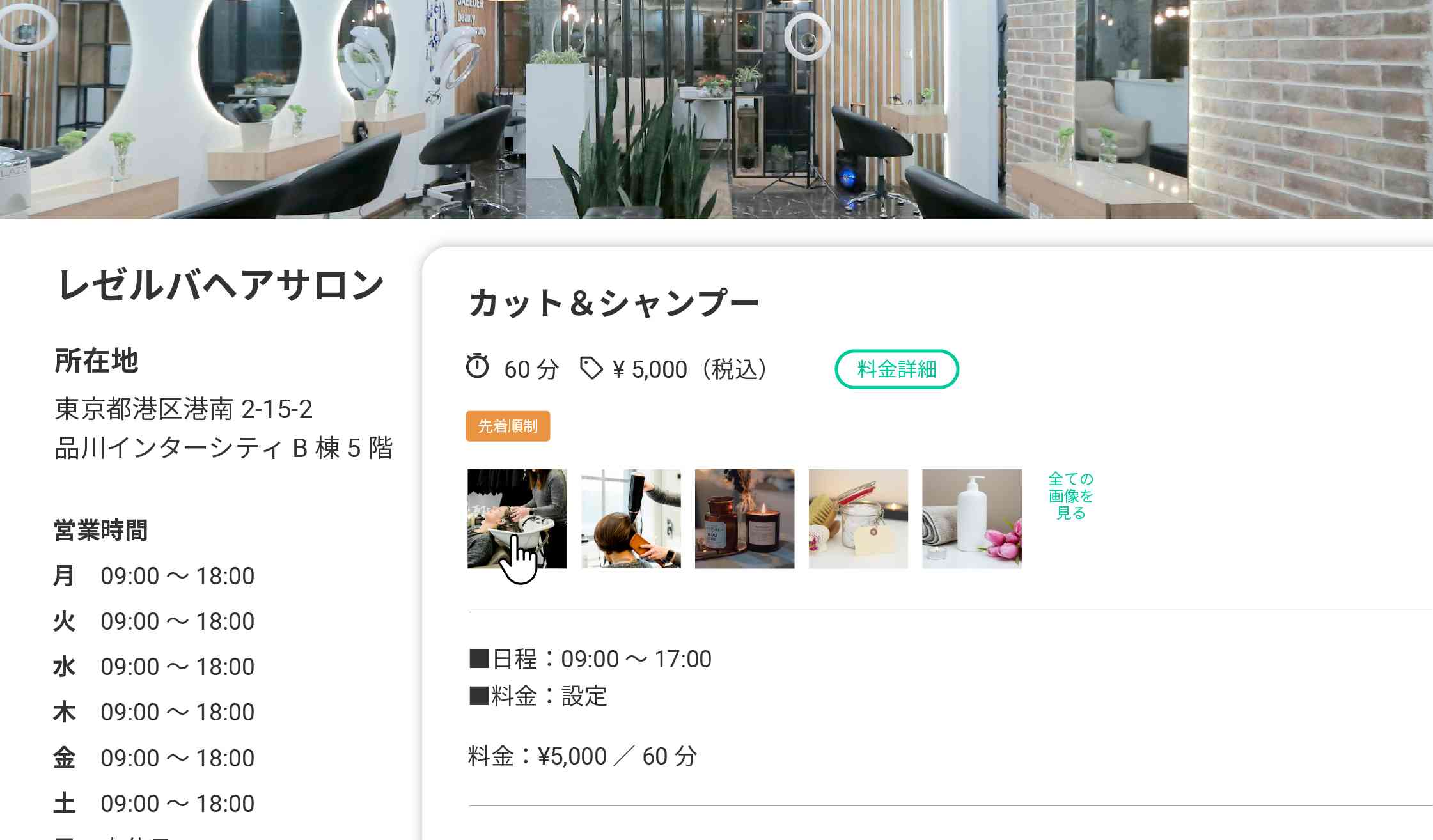Open the 料金詳細 price details button

coord(896,369)
